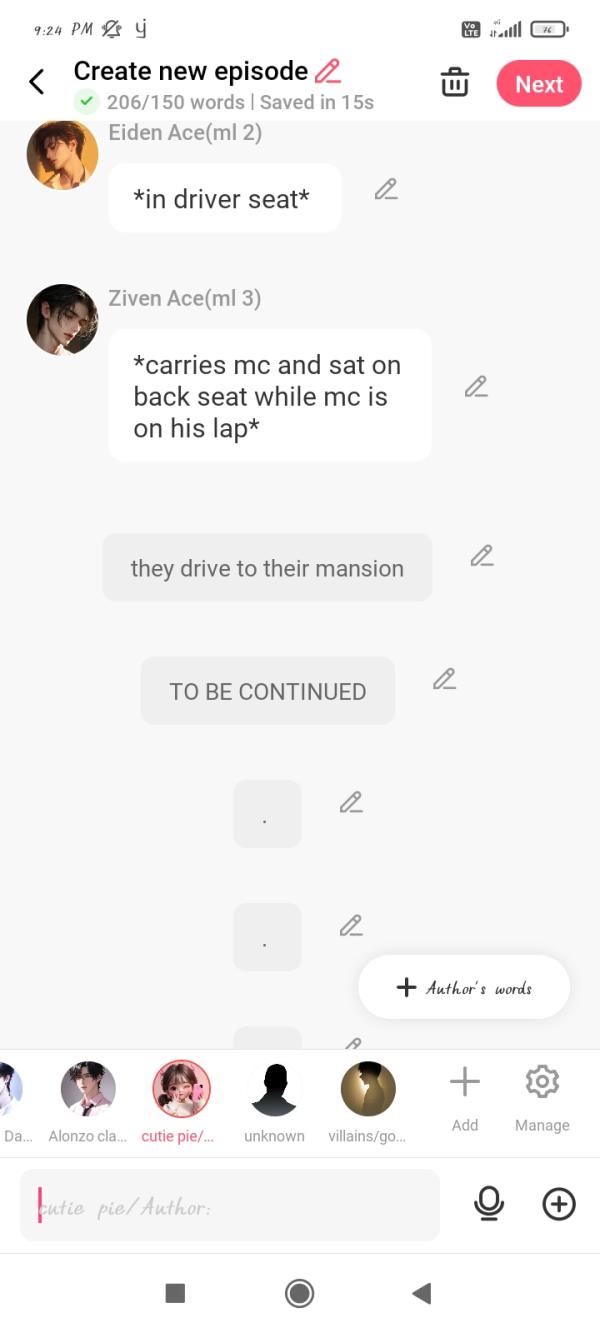600x1333 pixels.
Task: Open the circled plus attachment options
Action: coord(559,1205)
